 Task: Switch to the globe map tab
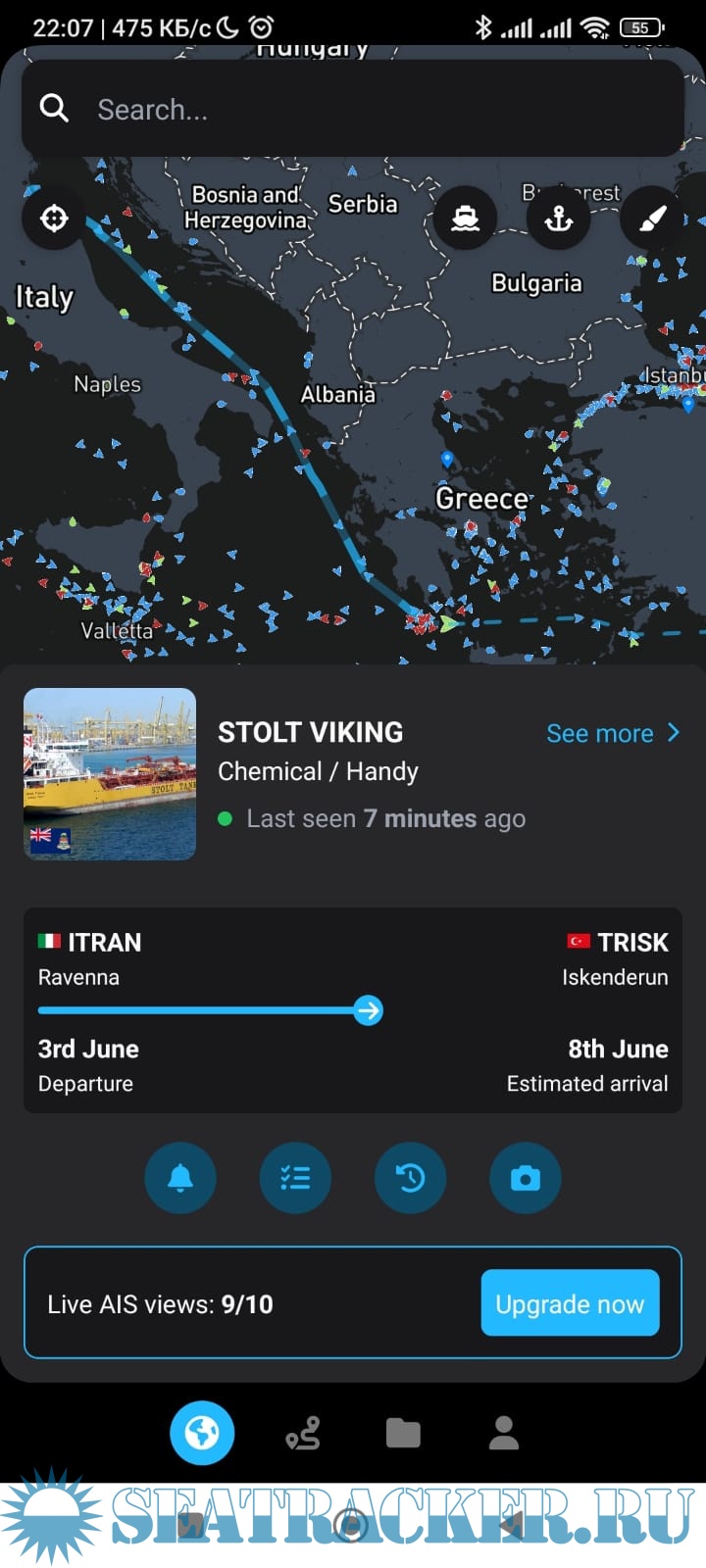202,1433
